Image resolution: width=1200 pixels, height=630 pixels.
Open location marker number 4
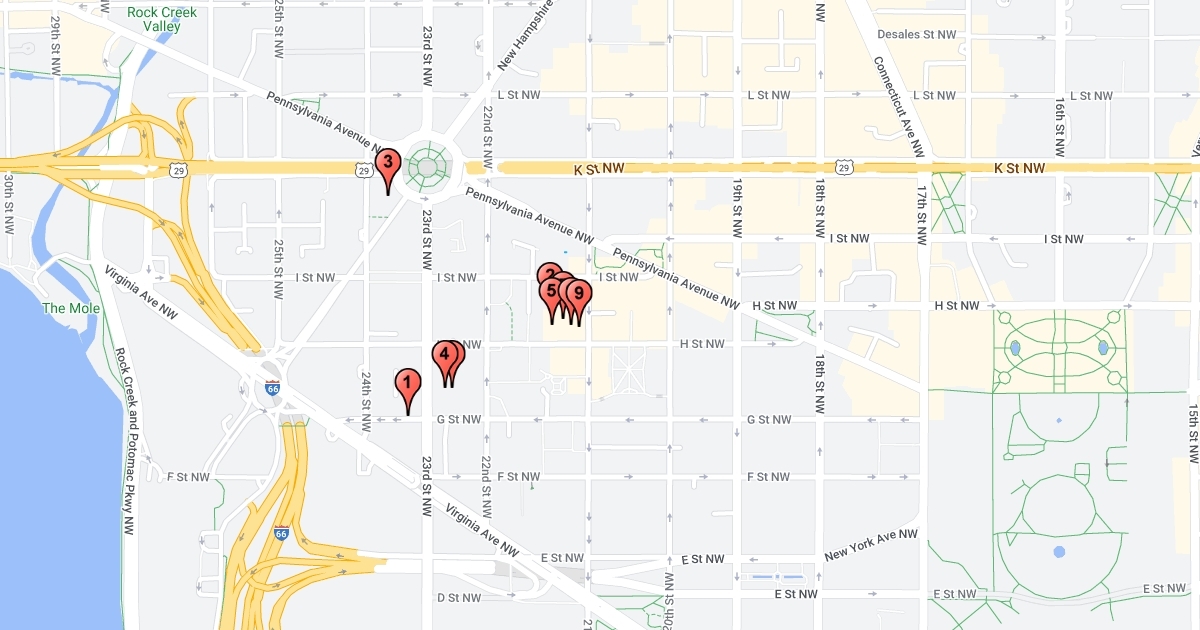443,354
